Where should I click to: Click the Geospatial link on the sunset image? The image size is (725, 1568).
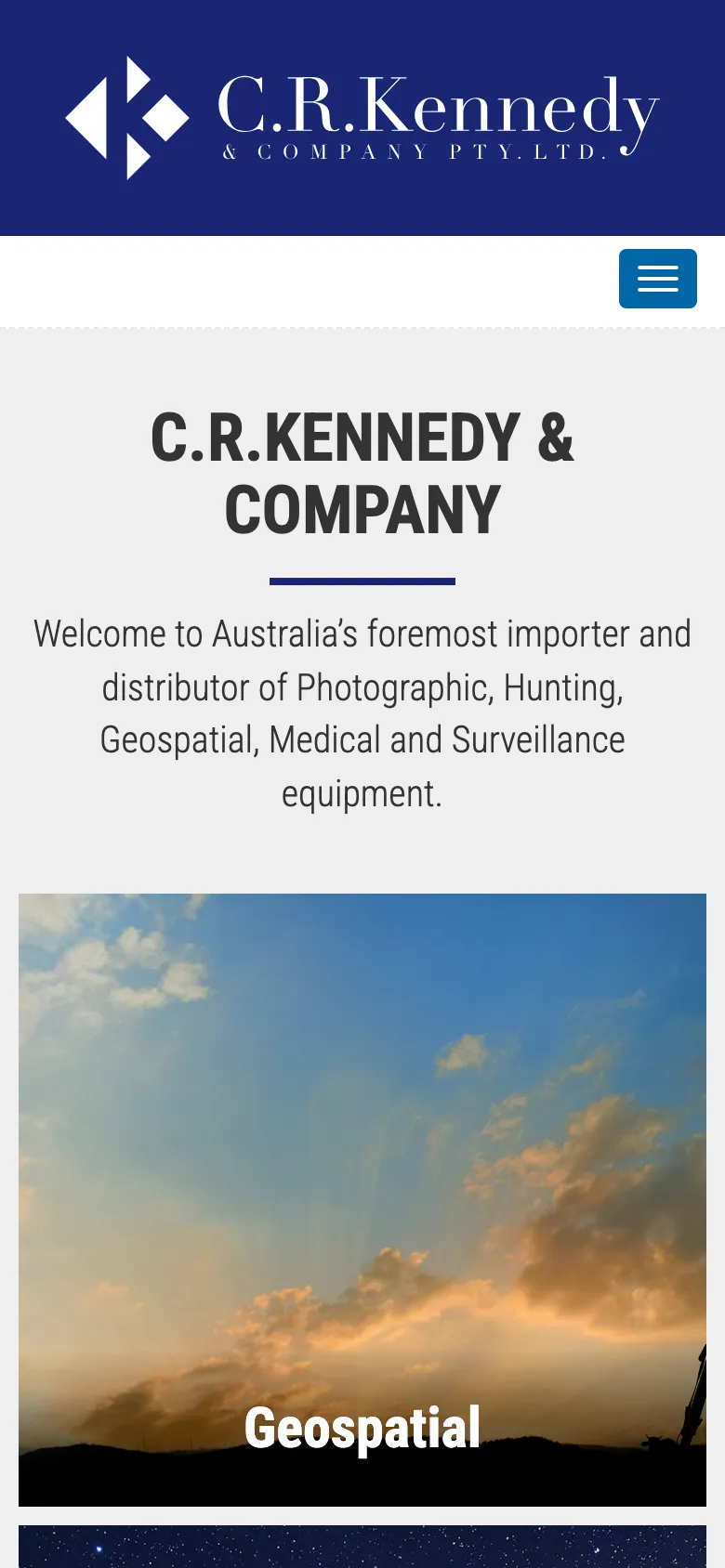pos(362,1428)
